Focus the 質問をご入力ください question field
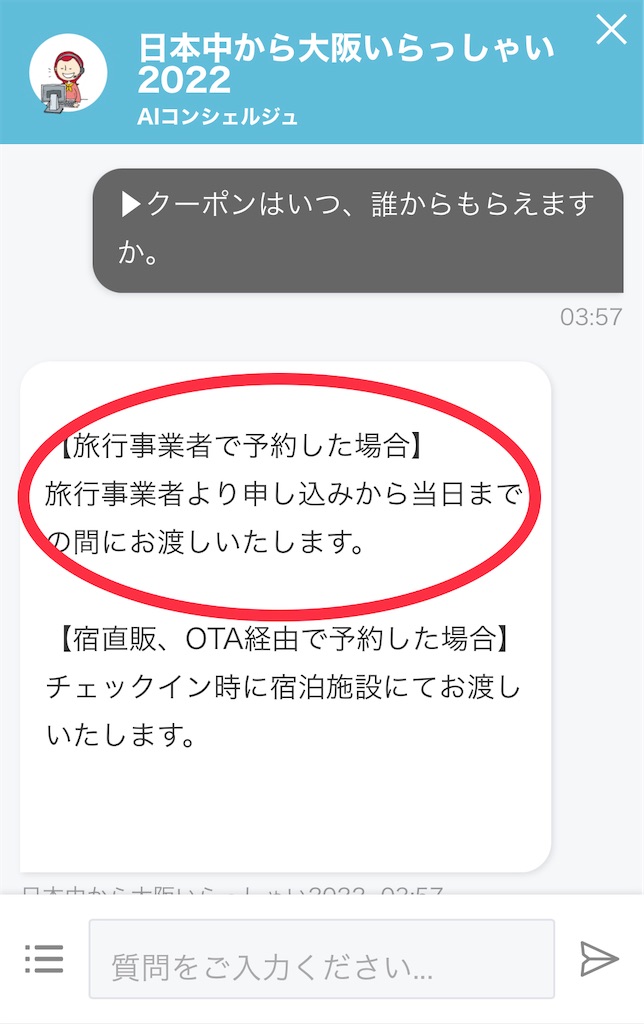Screen dimensions: 644x1024 coord(321,960)
